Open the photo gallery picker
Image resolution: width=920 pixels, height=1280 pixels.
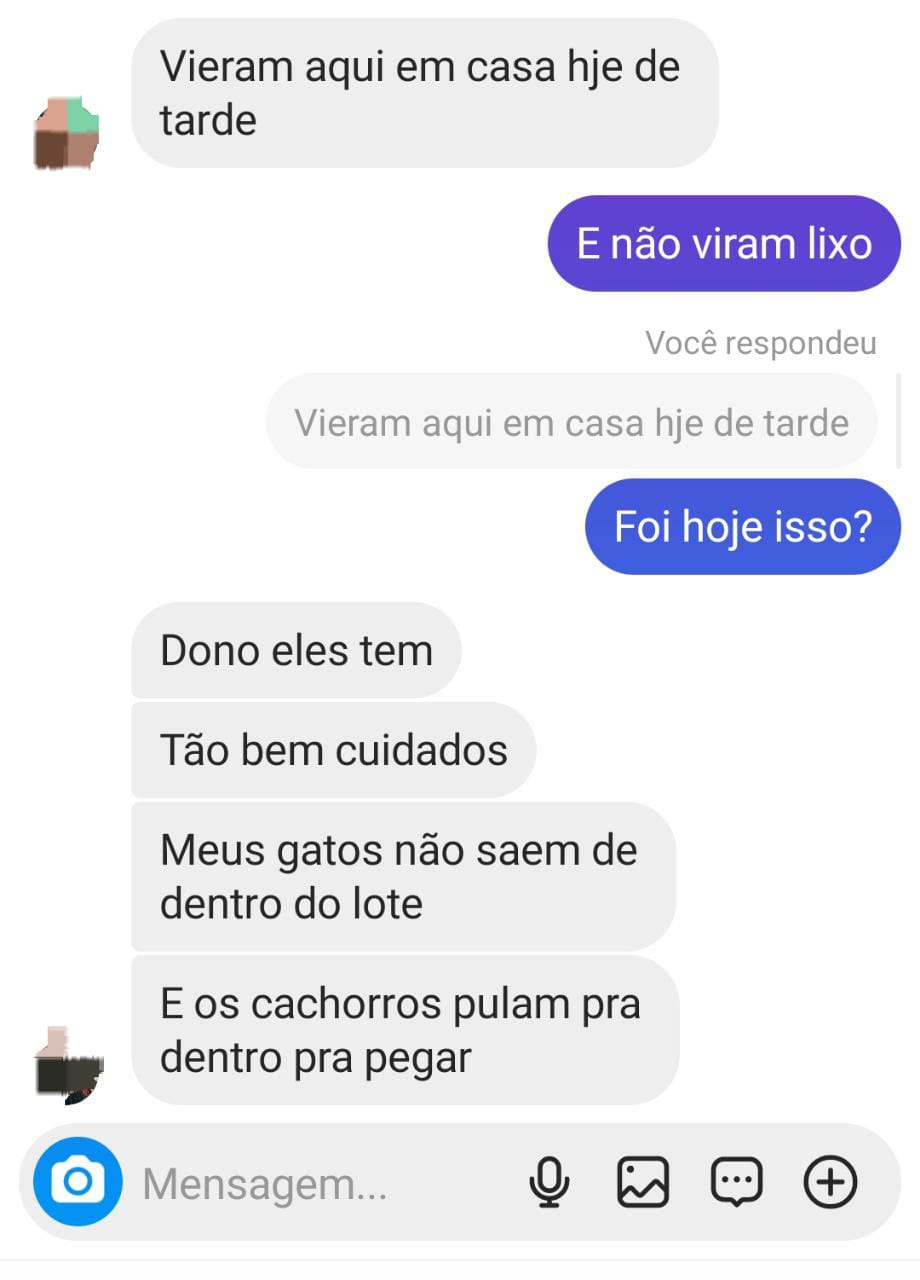642,1183
